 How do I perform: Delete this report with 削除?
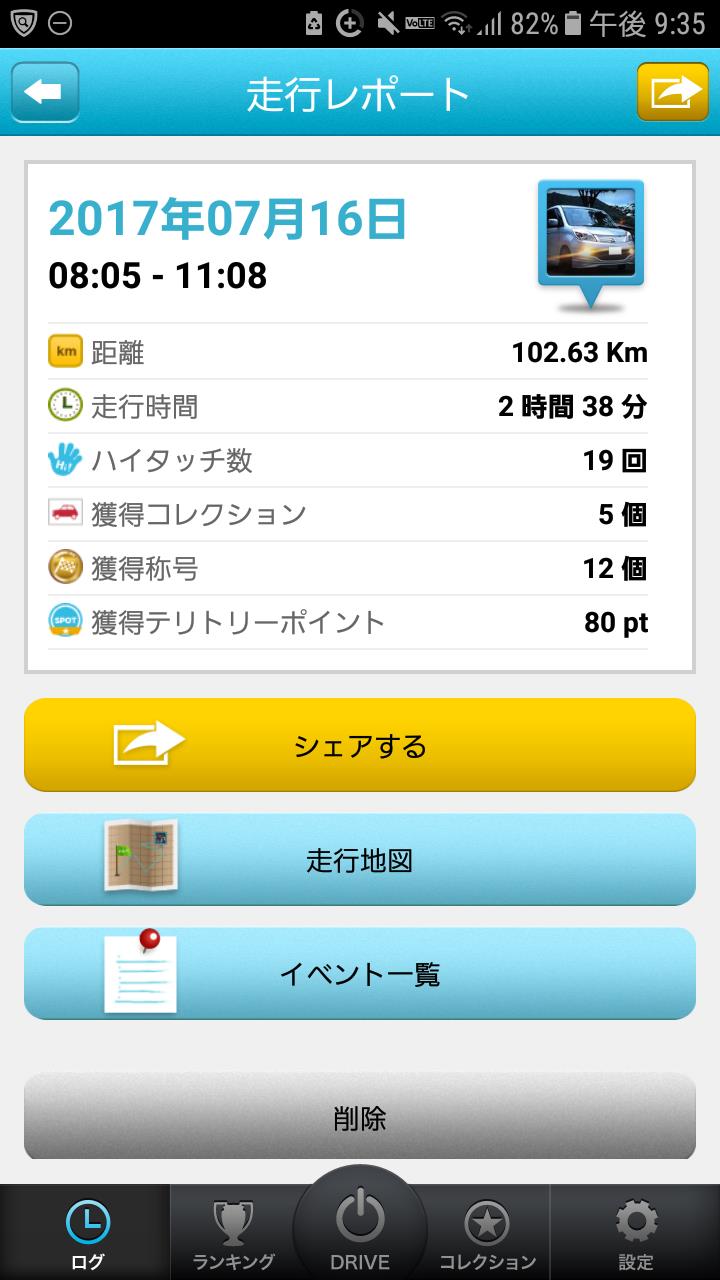point(360,1118)
